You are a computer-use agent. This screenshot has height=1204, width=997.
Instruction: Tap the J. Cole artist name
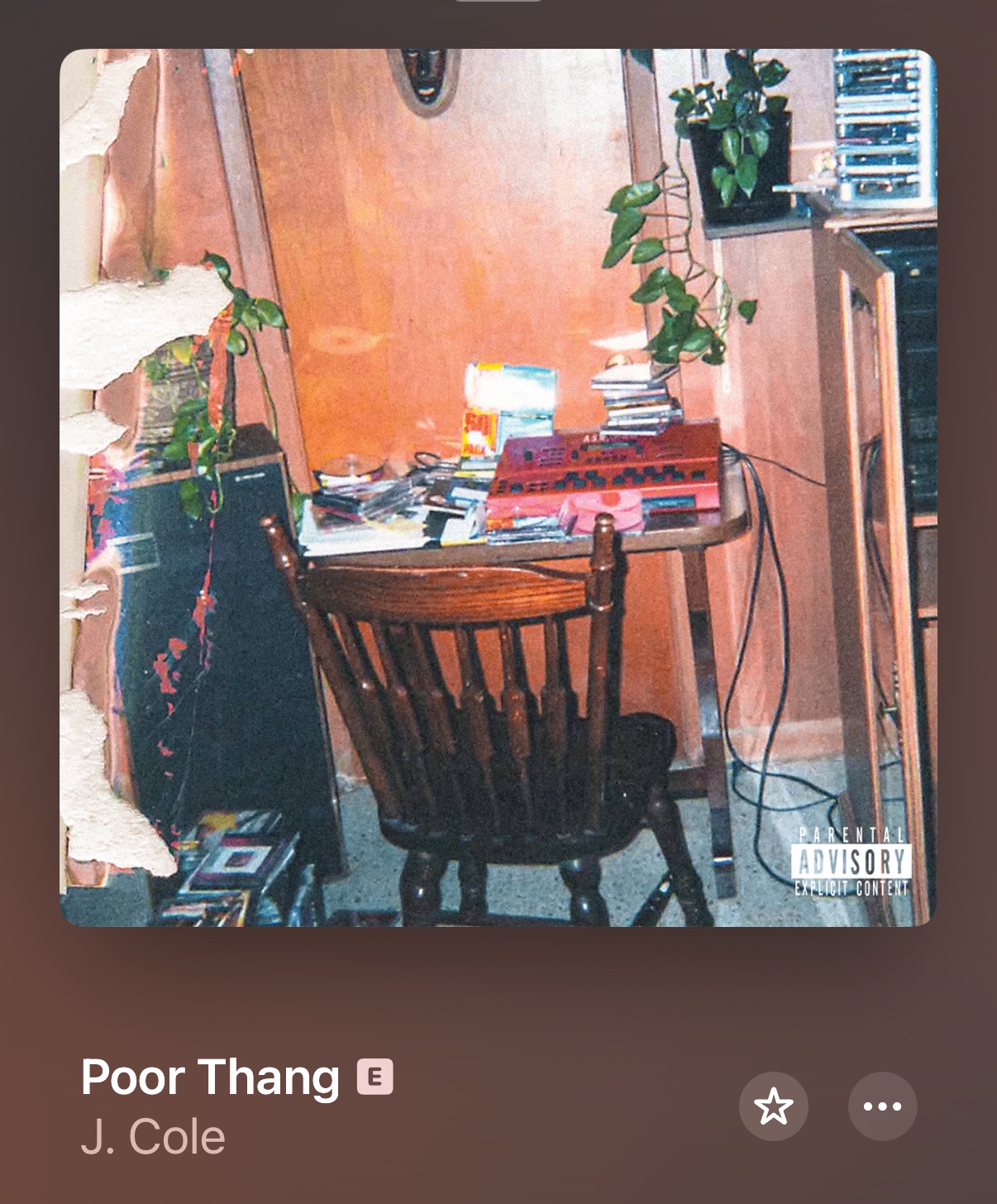(153, 1137)
